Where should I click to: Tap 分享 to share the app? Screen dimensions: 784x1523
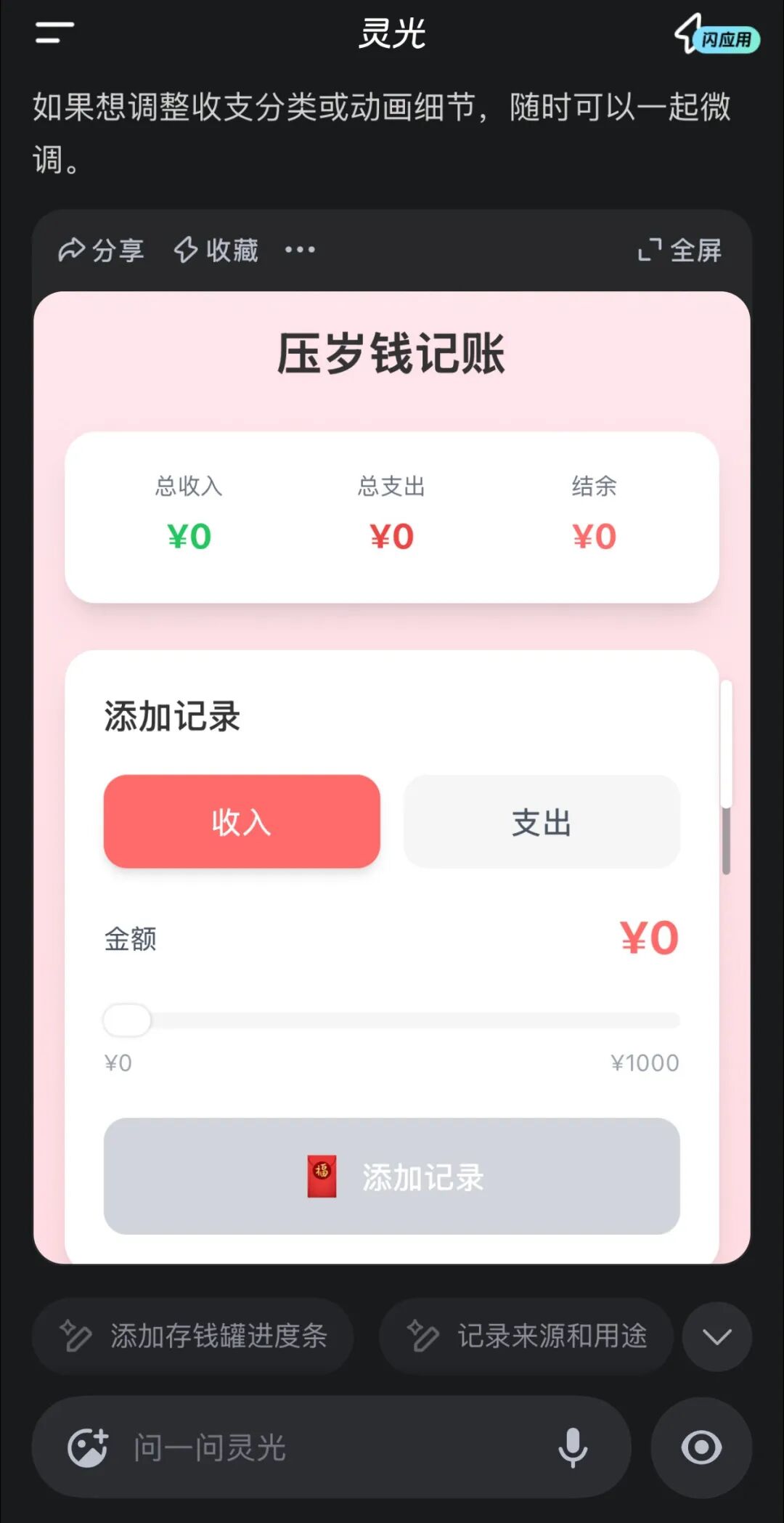pyautogui.click(x=101, y=250)
